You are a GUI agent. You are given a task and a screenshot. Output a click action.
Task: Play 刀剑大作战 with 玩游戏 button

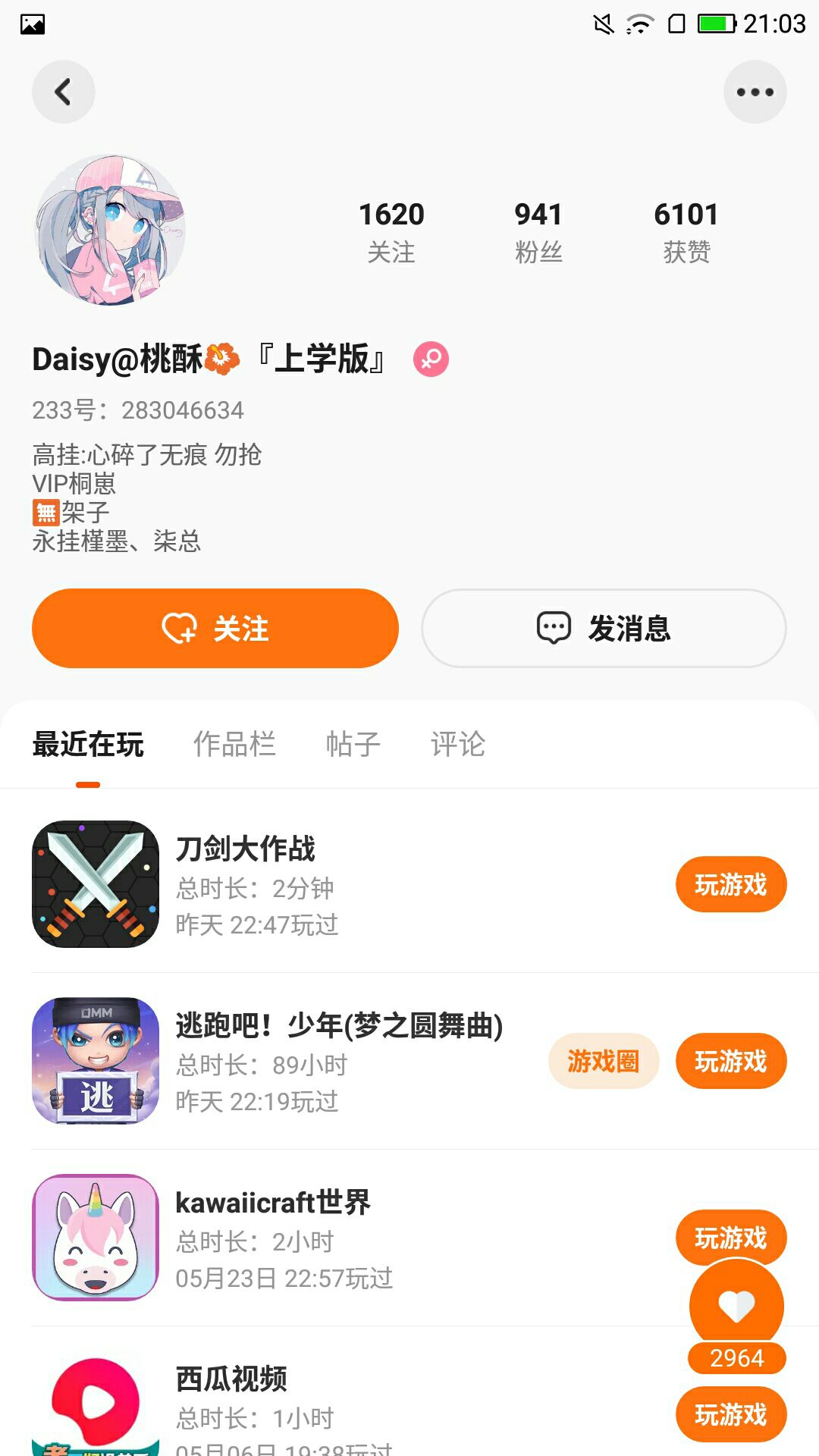coord(730,884)
